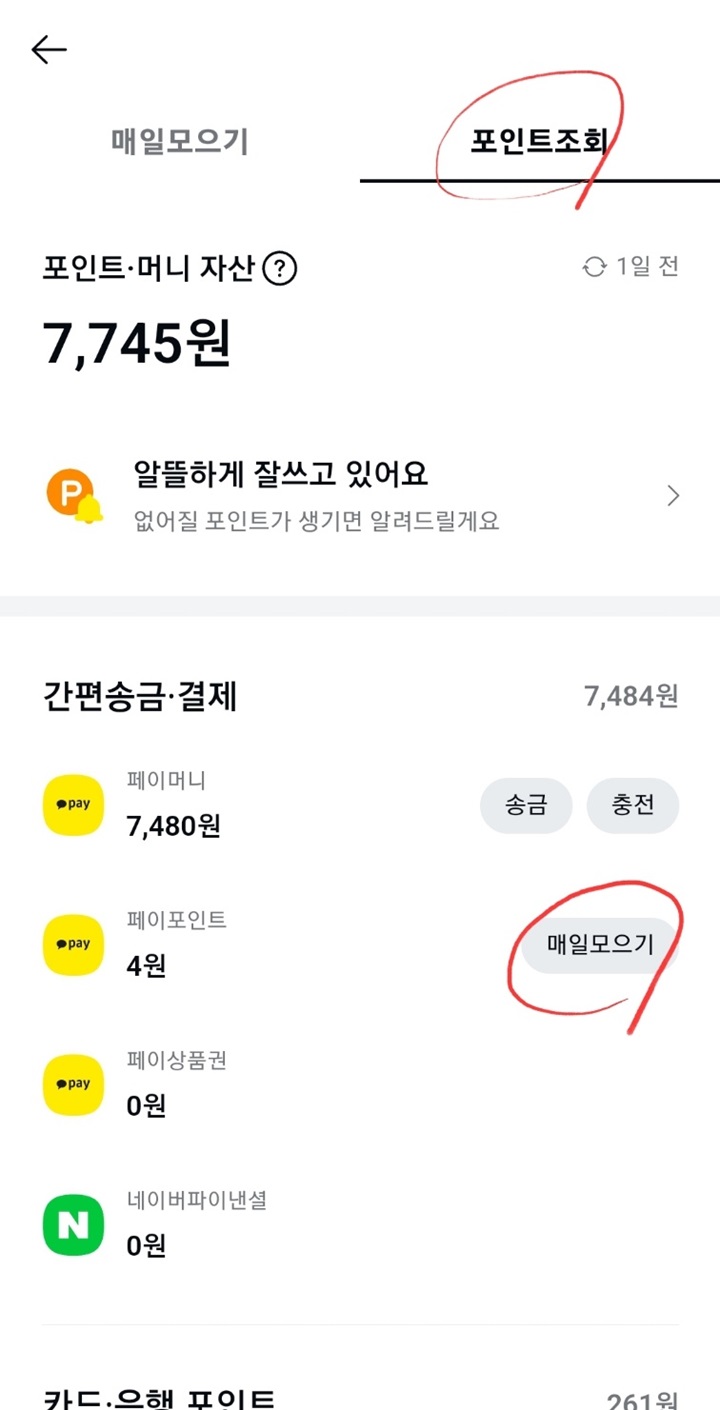Viewport: 720px width, 1410px height.
Task: Tap the back arrow at top left
Action: tap(48, 49)
